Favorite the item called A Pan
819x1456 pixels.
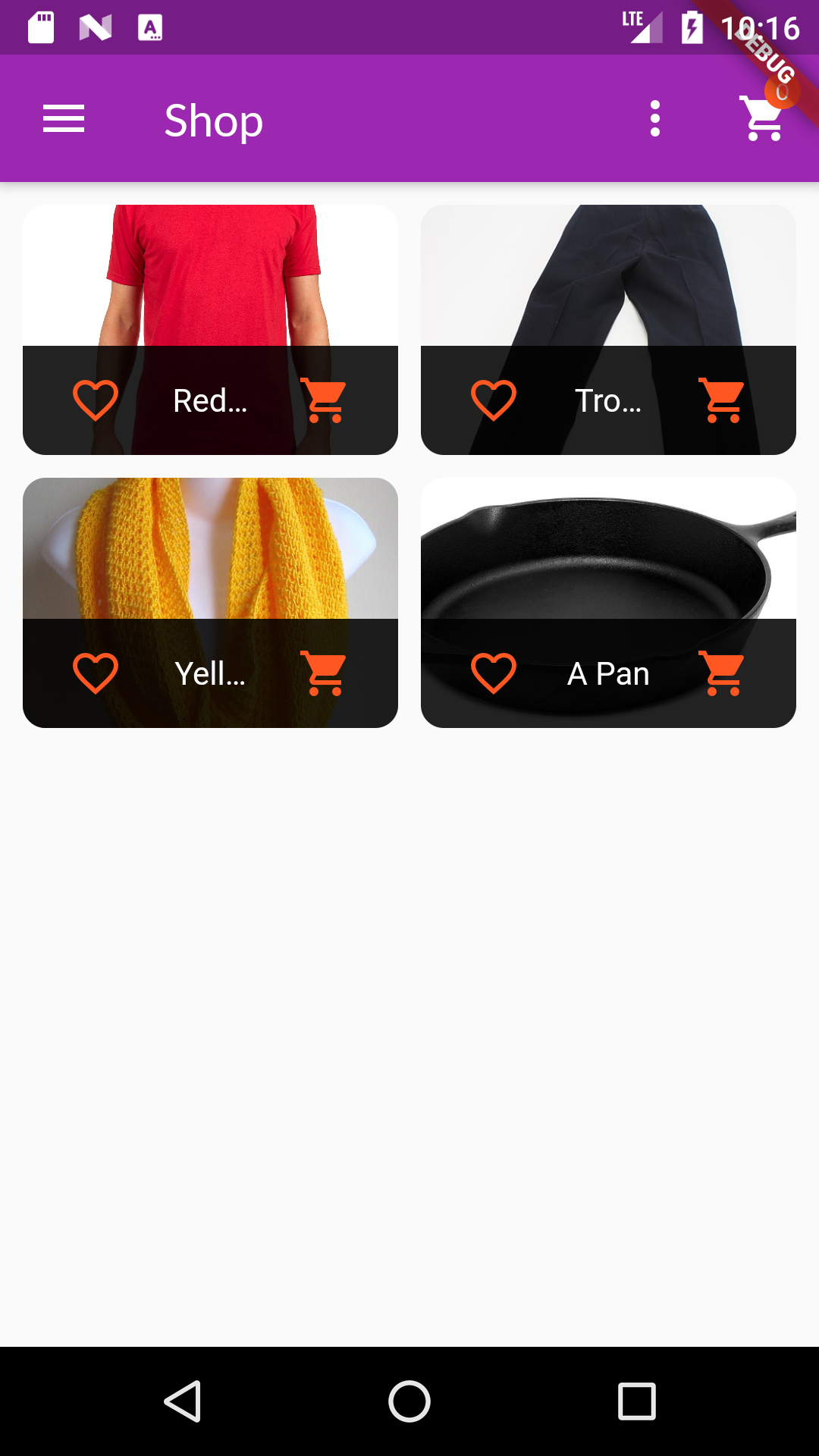pos(494,671)
